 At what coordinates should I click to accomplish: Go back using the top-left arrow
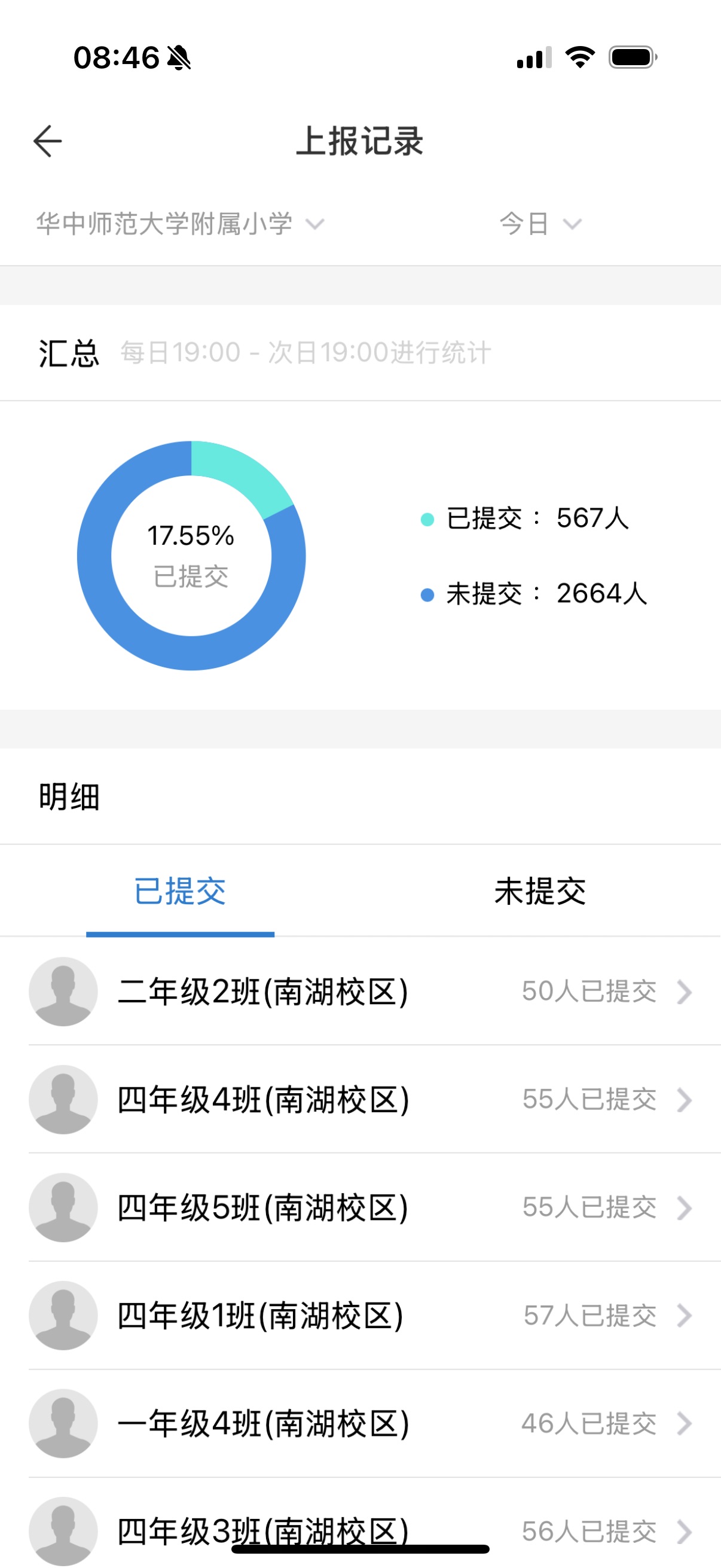click(x=47, y=141)
